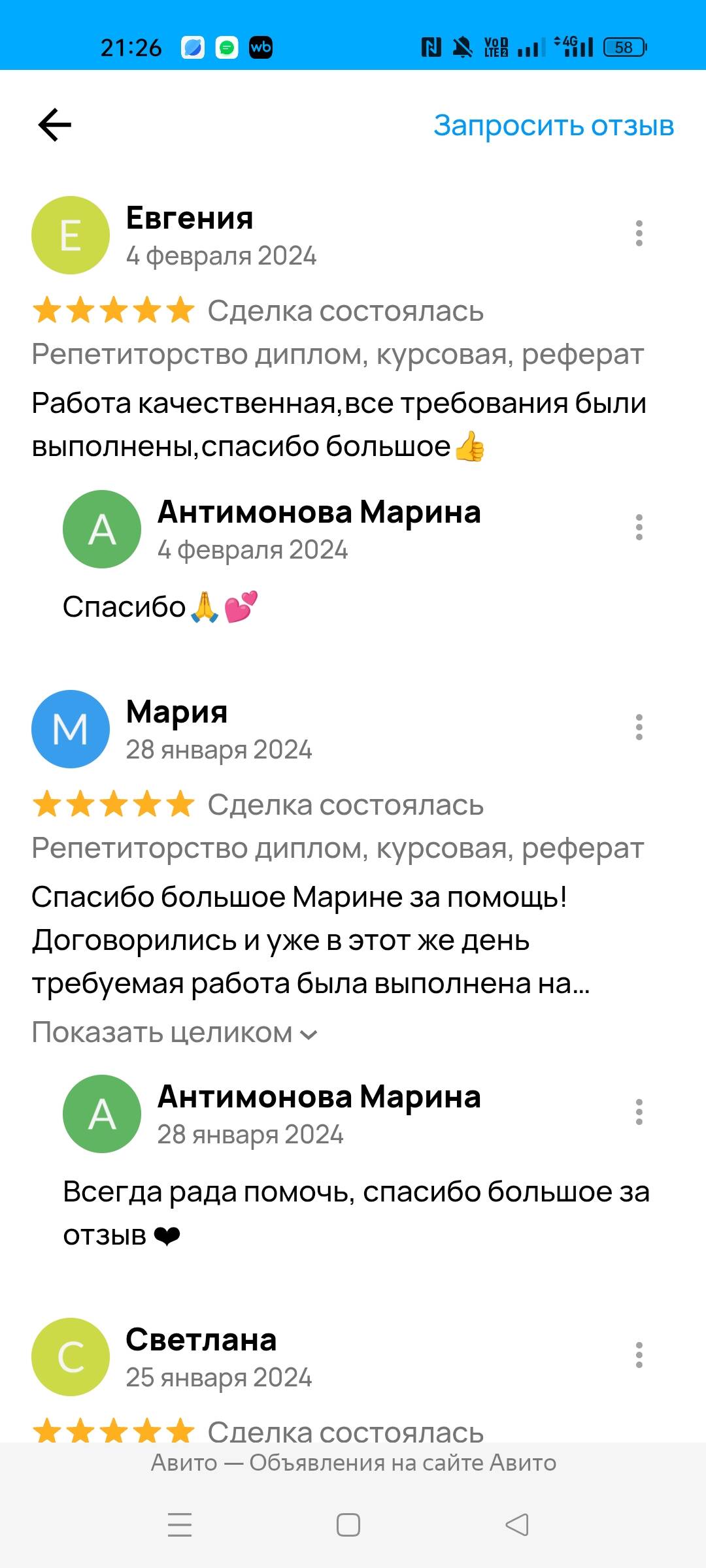Tap the back arrow to exit reviews

[x=56, y=124]
